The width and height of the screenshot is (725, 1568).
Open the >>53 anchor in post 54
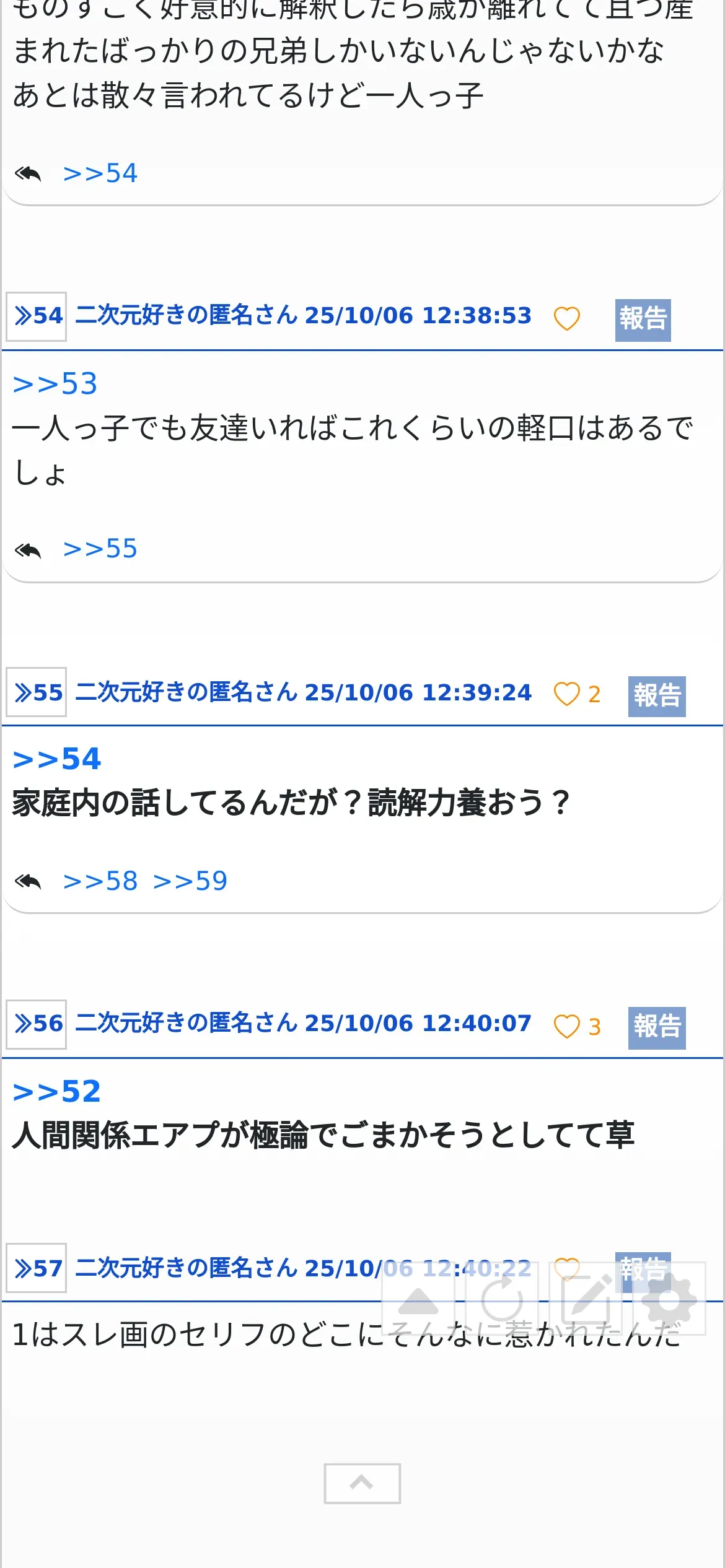point(55,384)
